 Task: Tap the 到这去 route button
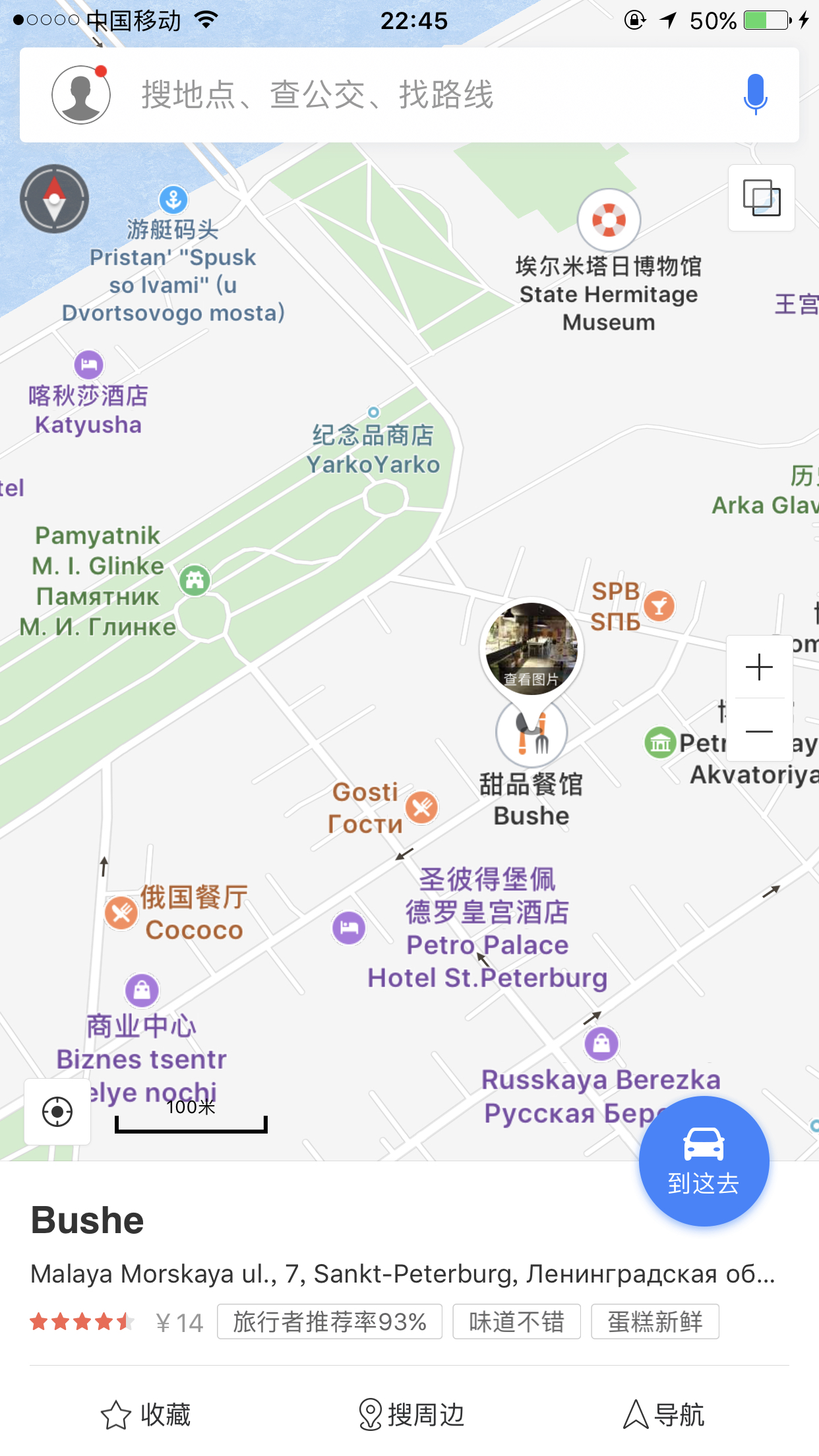pyautogui.click(x=704, y=1162)
